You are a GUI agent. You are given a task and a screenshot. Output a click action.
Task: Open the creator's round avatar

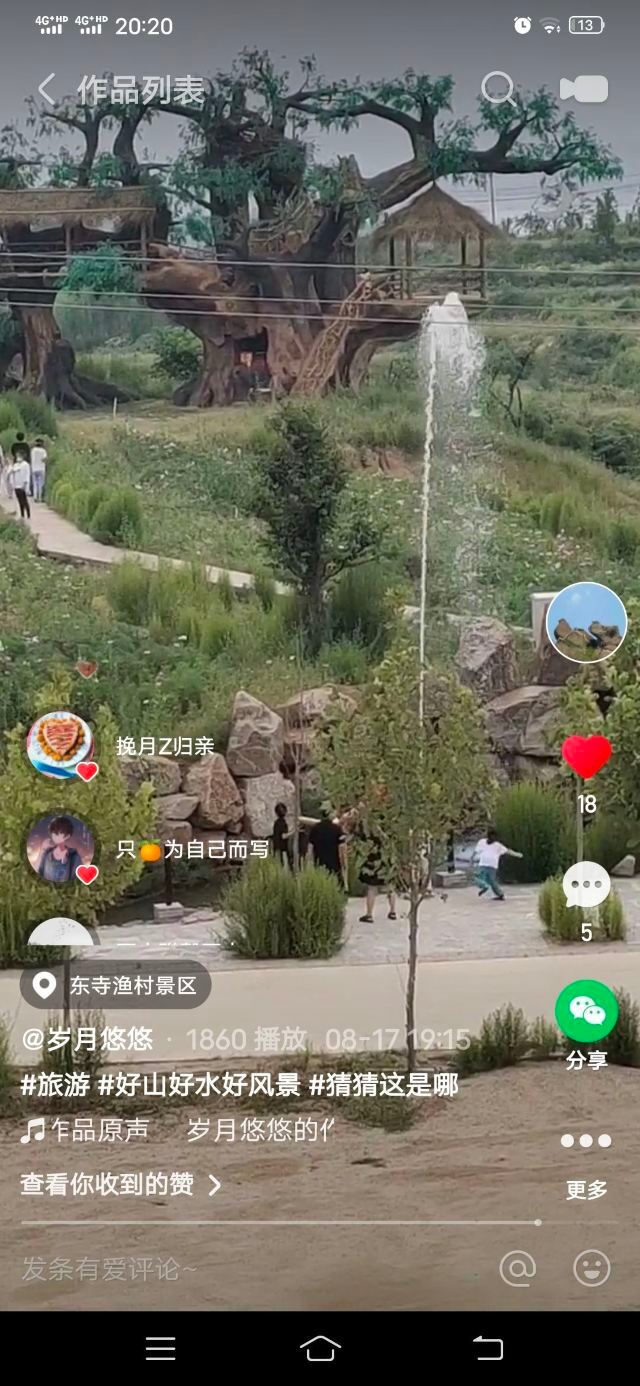(586, 622)
